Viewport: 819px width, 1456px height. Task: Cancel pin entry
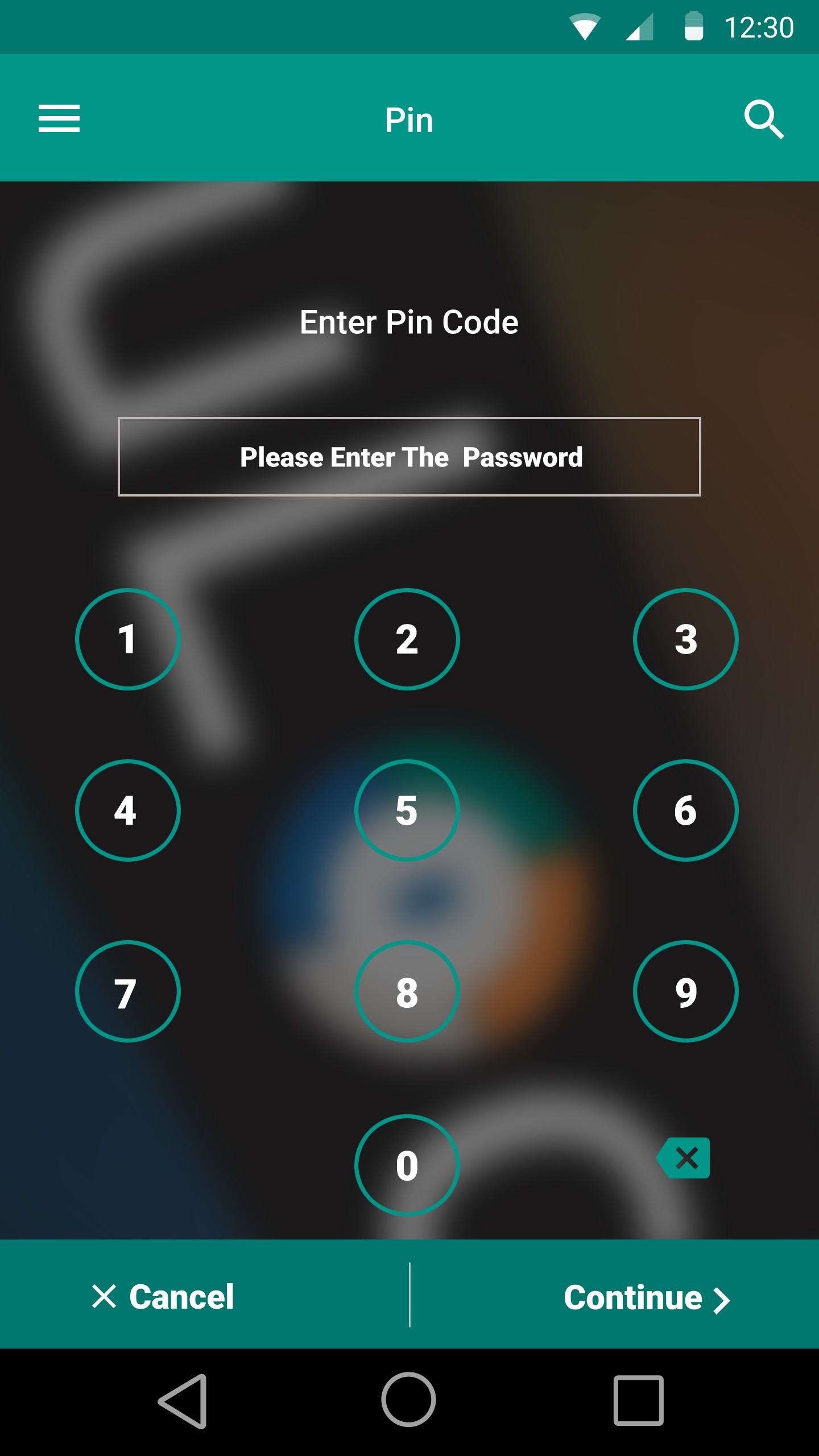[x=163, y=1297]
